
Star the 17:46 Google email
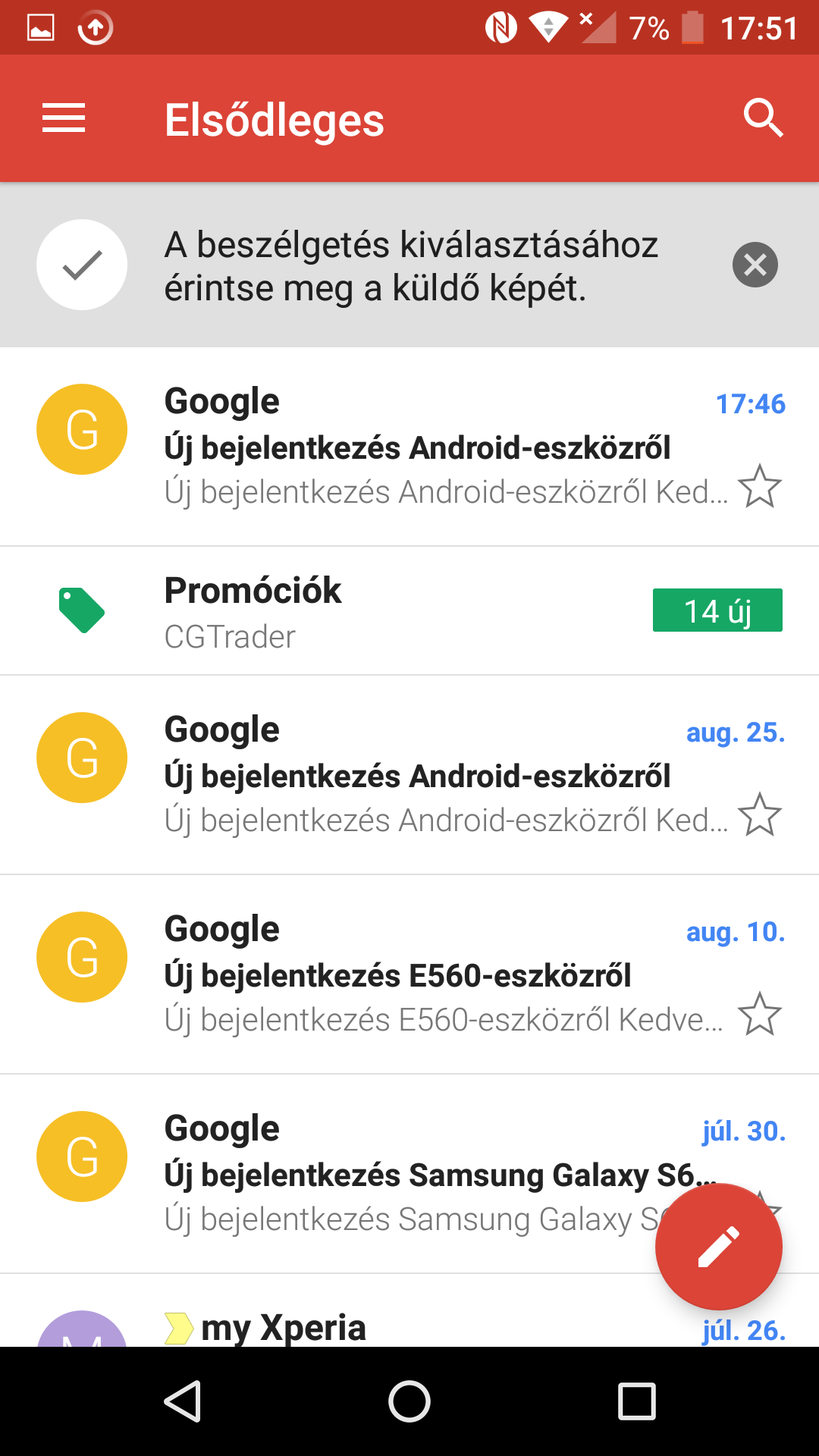click(759, 487)
